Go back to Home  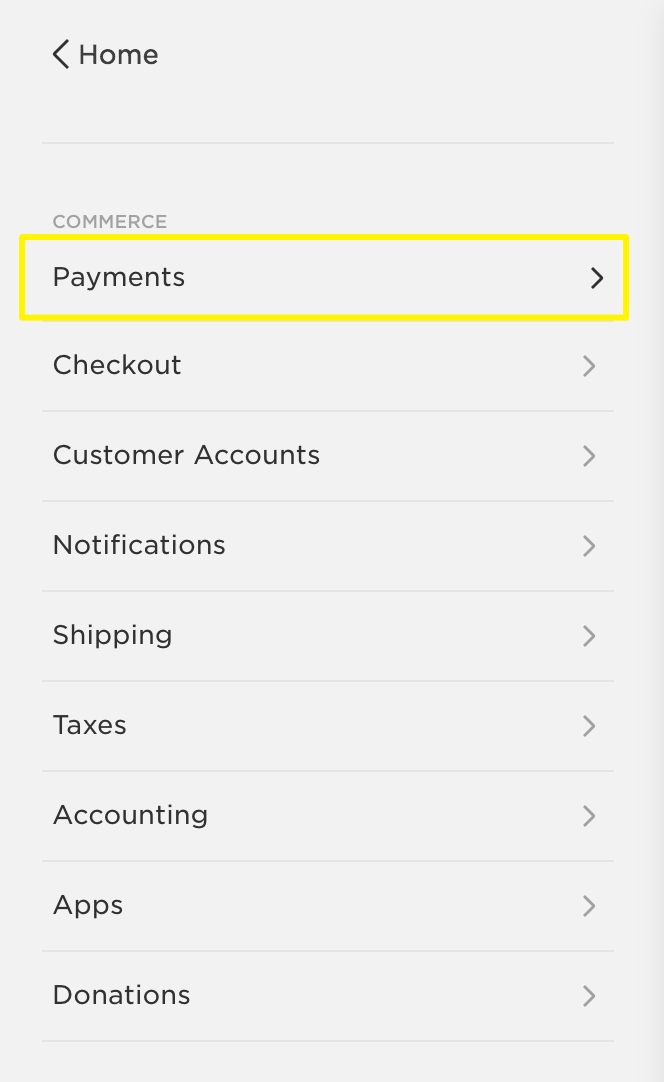105,54
